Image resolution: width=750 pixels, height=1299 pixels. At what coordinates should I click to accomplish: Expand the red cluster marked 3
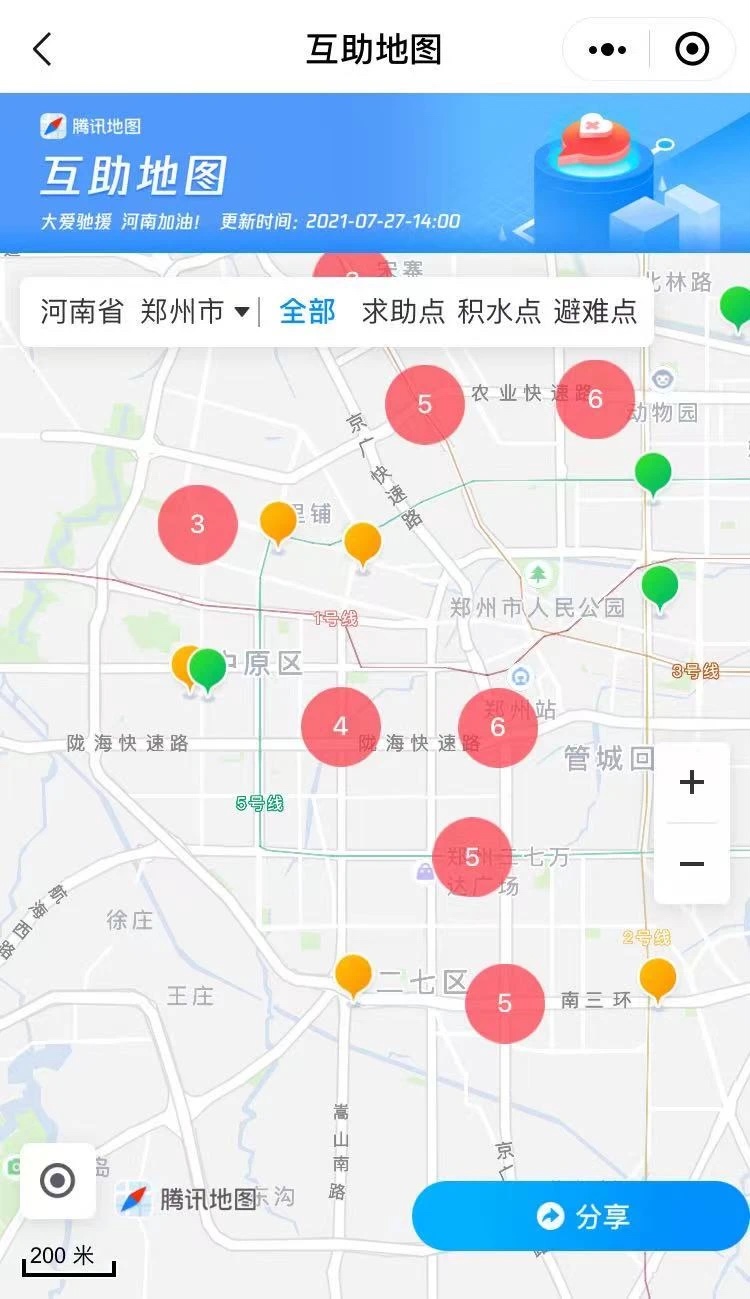coord(198,524)
